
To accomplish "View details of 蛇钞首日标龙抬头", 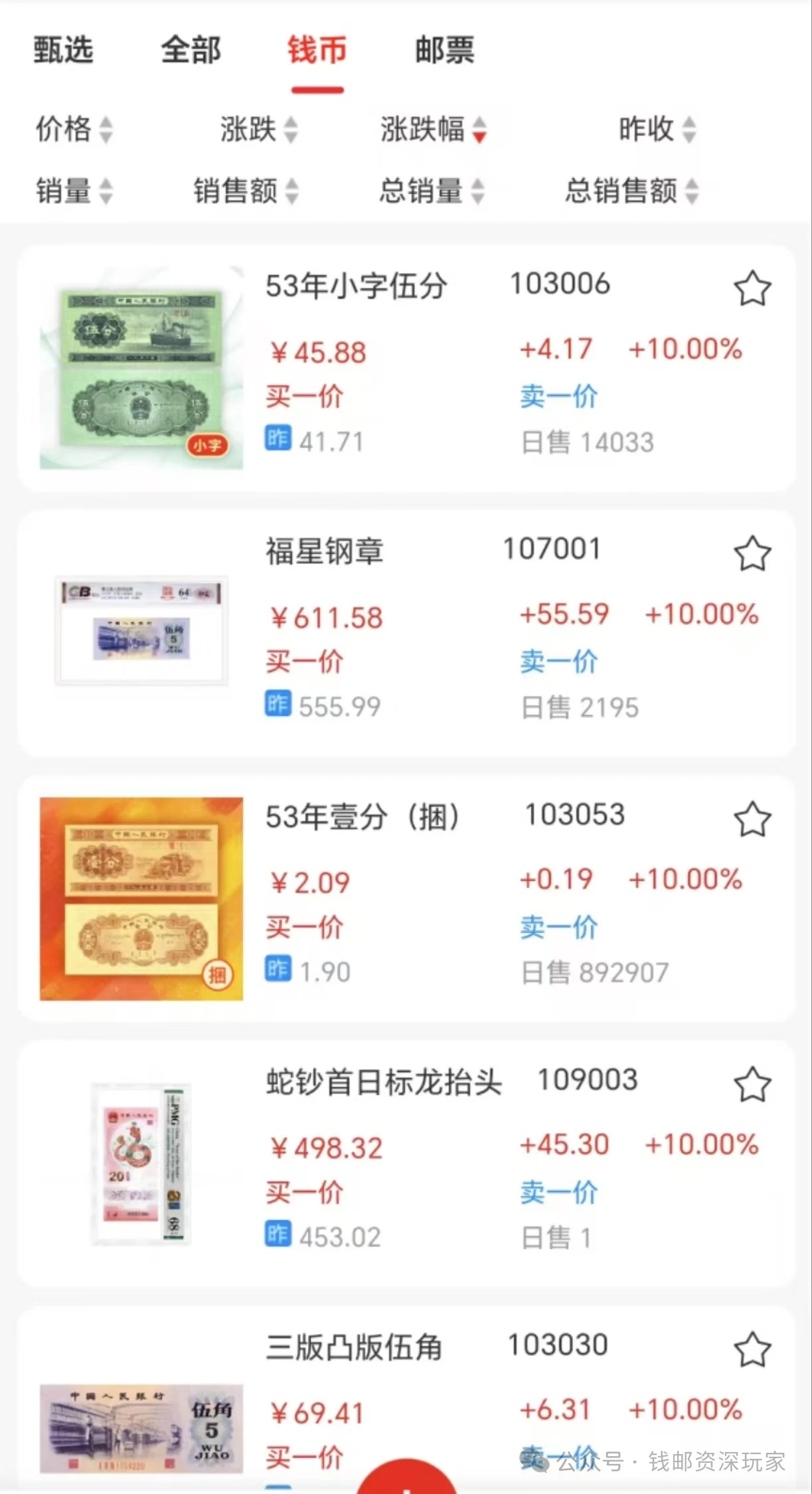I will pyautogui.click(x=383, y=1082).
